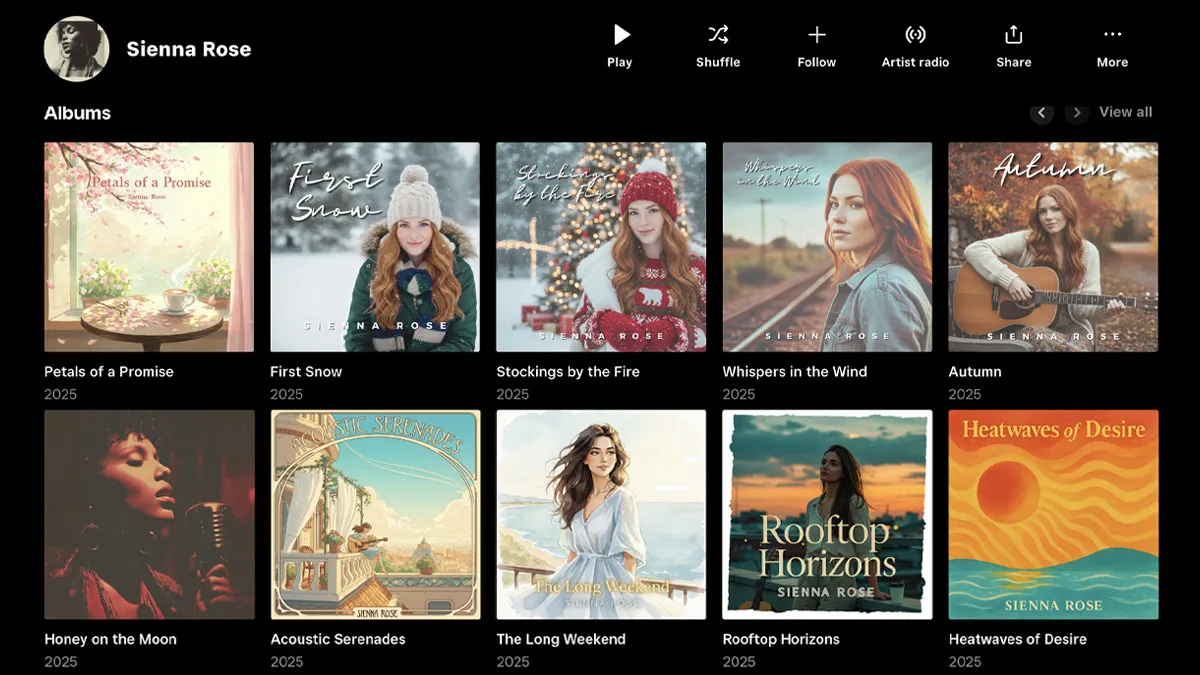Image resolution: width=1200 pixels, height=675 pixels.
Task: Open the Petals of a Promise album
Action: pos(149,247)
